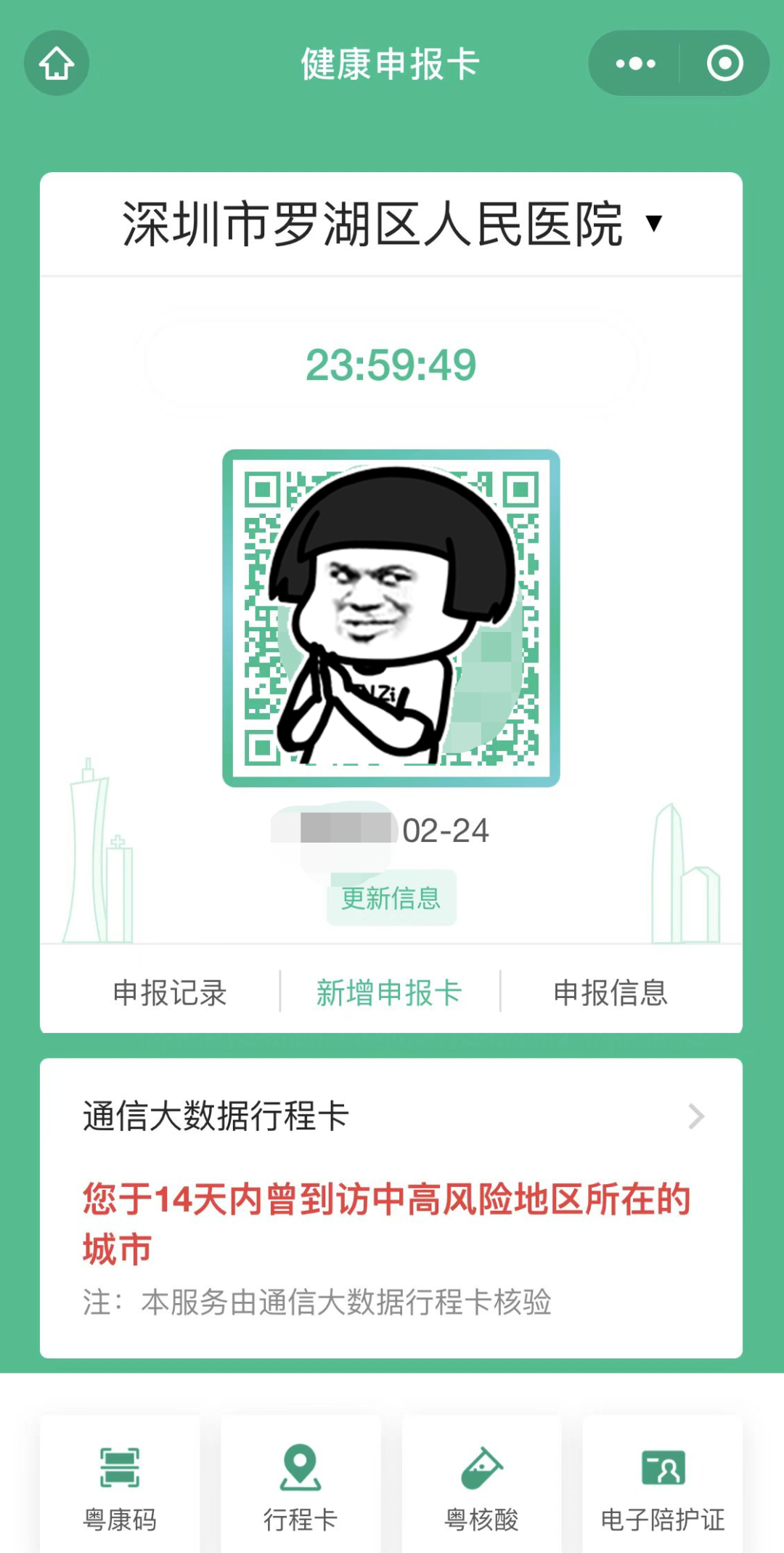Expand the 深圳市罗湖区人民医院 hospital dropdown
This screenshot has width=784, height=1553.
[x=392, y=224]
